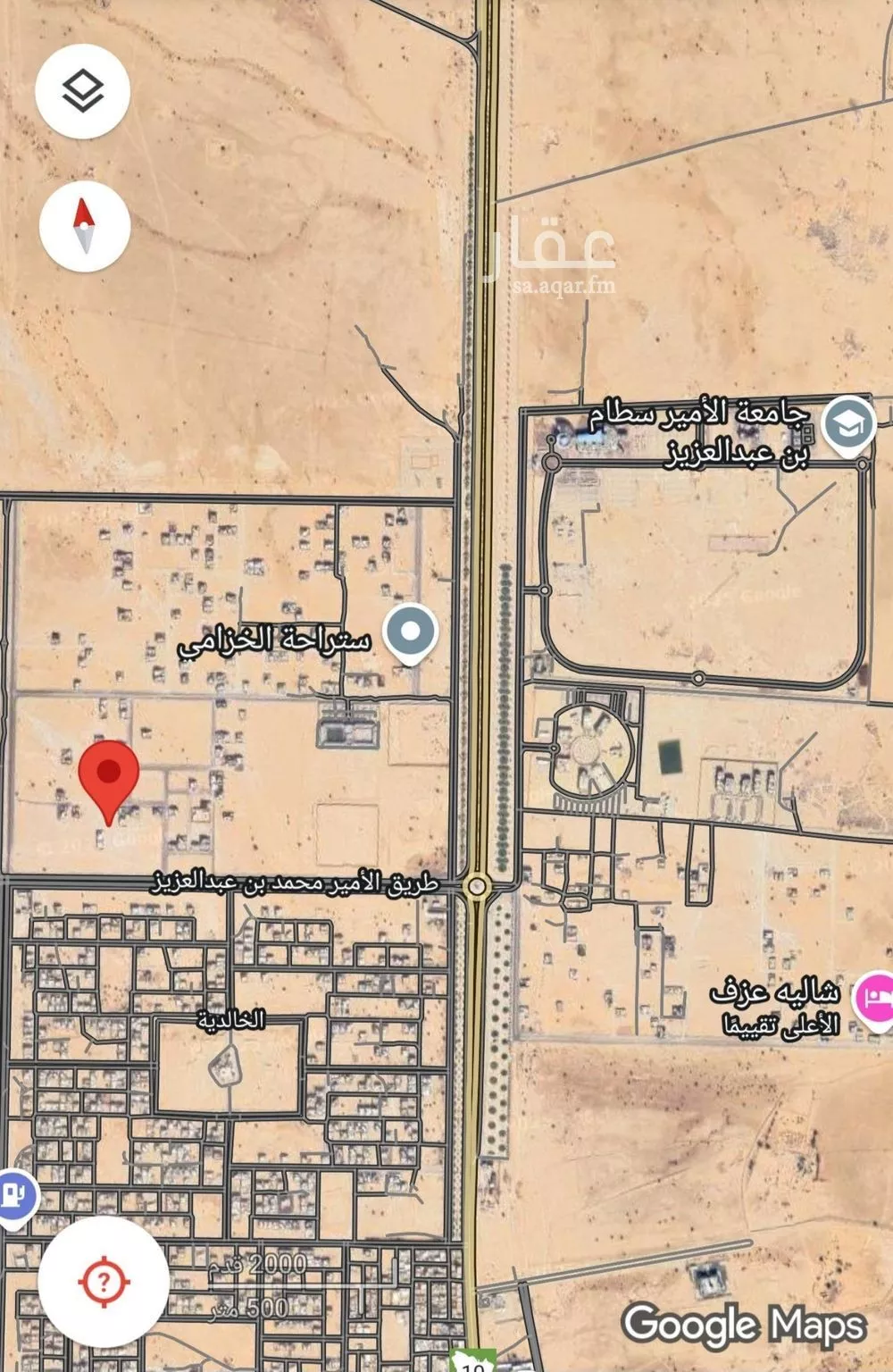This screenshot has width=893, height=1372.
Task: Center the map on my location
Action: [x=104, y=1282]
